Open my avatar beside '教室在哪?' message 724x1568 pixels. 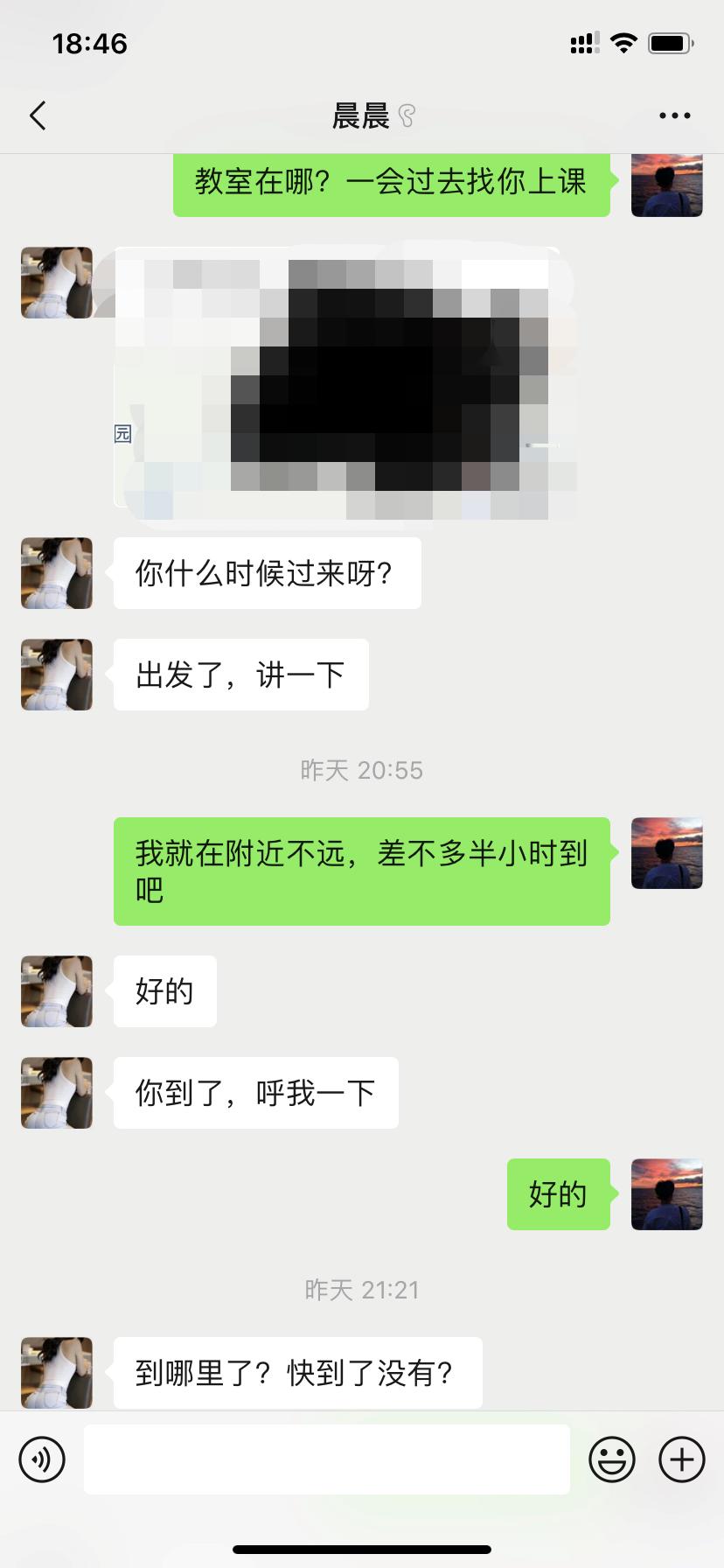click(666, 184)
